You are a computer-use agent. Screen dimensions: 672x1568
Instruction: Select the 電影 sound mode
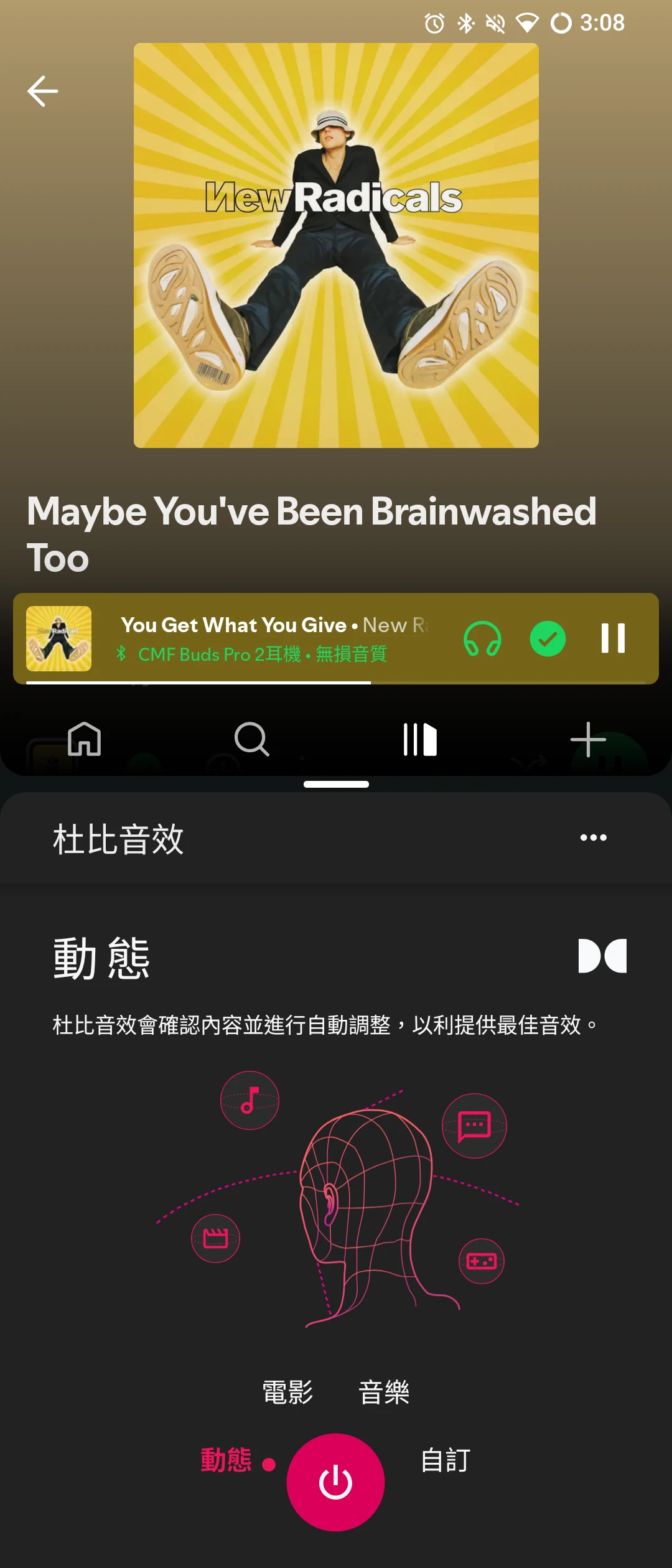[287, 1393]
